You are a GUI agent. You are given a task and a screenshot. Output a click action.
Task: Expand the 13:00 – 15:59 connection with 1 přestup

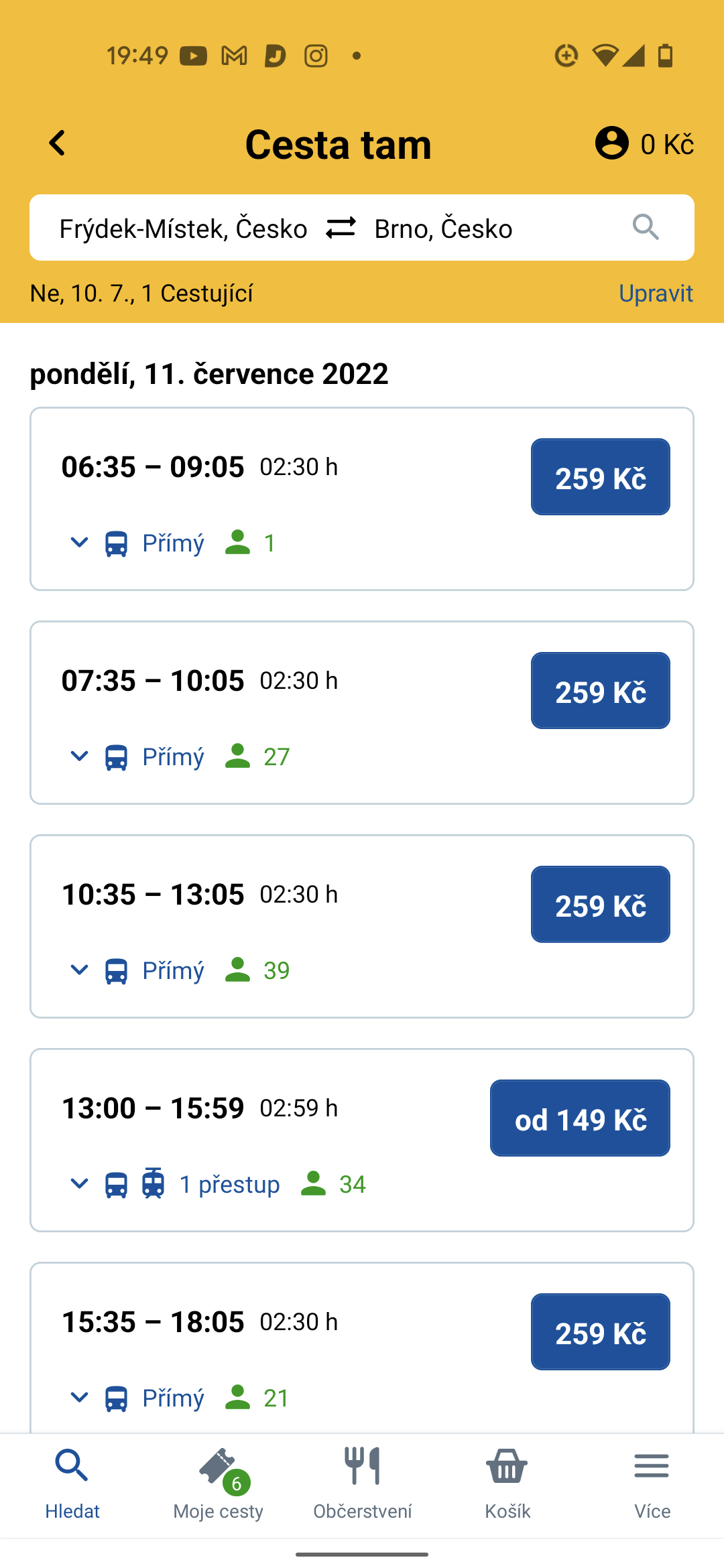[79, 1183]
